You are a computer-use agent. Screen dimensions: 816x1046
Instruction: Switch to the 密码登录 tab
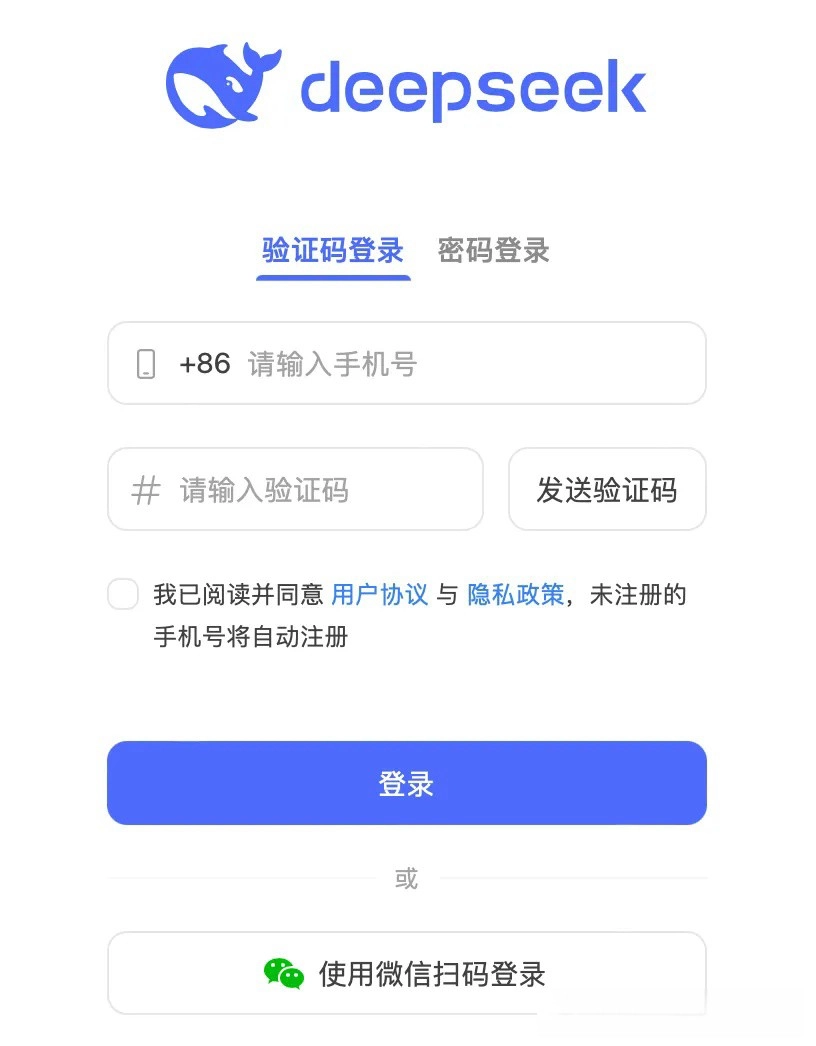(493, 250)
